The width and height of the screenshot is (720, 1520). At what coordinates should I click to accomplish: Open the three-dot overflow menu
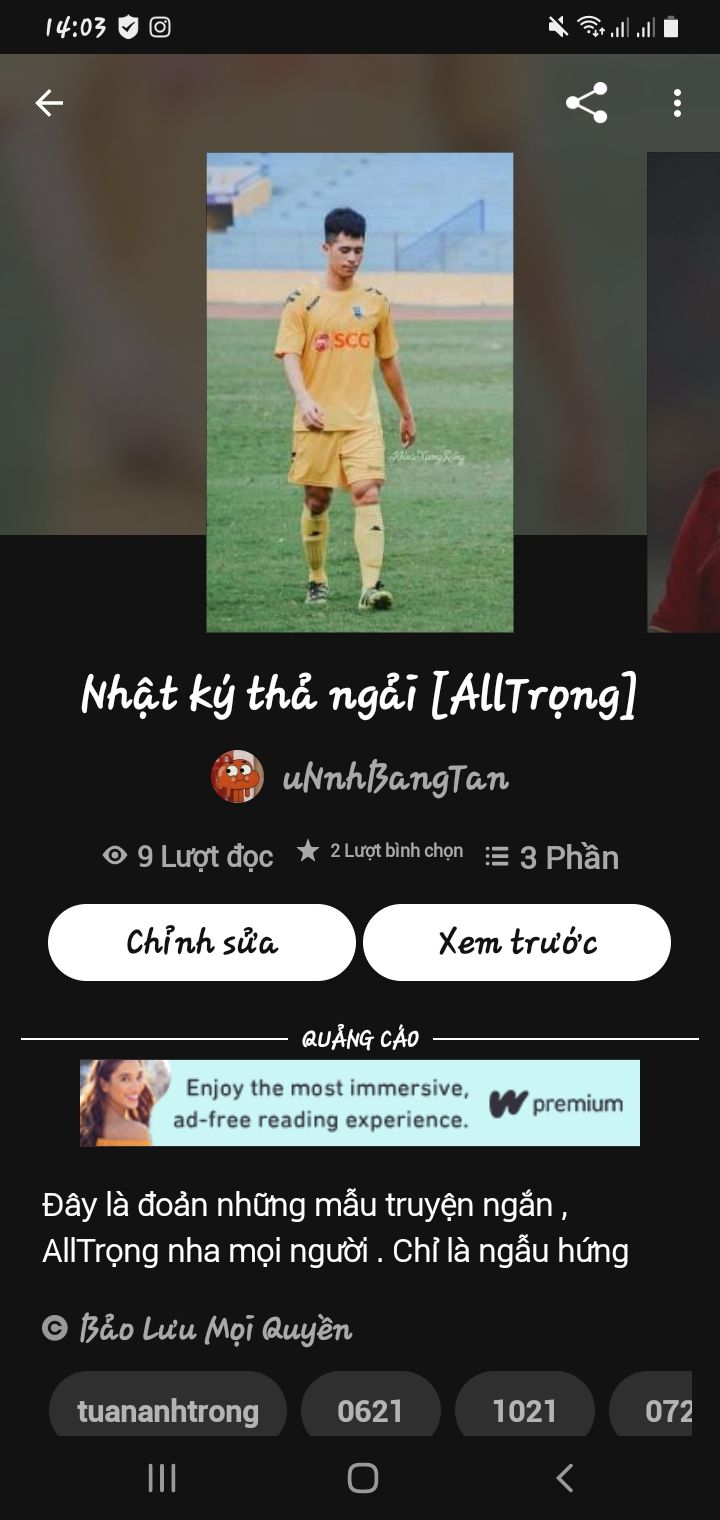[x=677, y=103]
